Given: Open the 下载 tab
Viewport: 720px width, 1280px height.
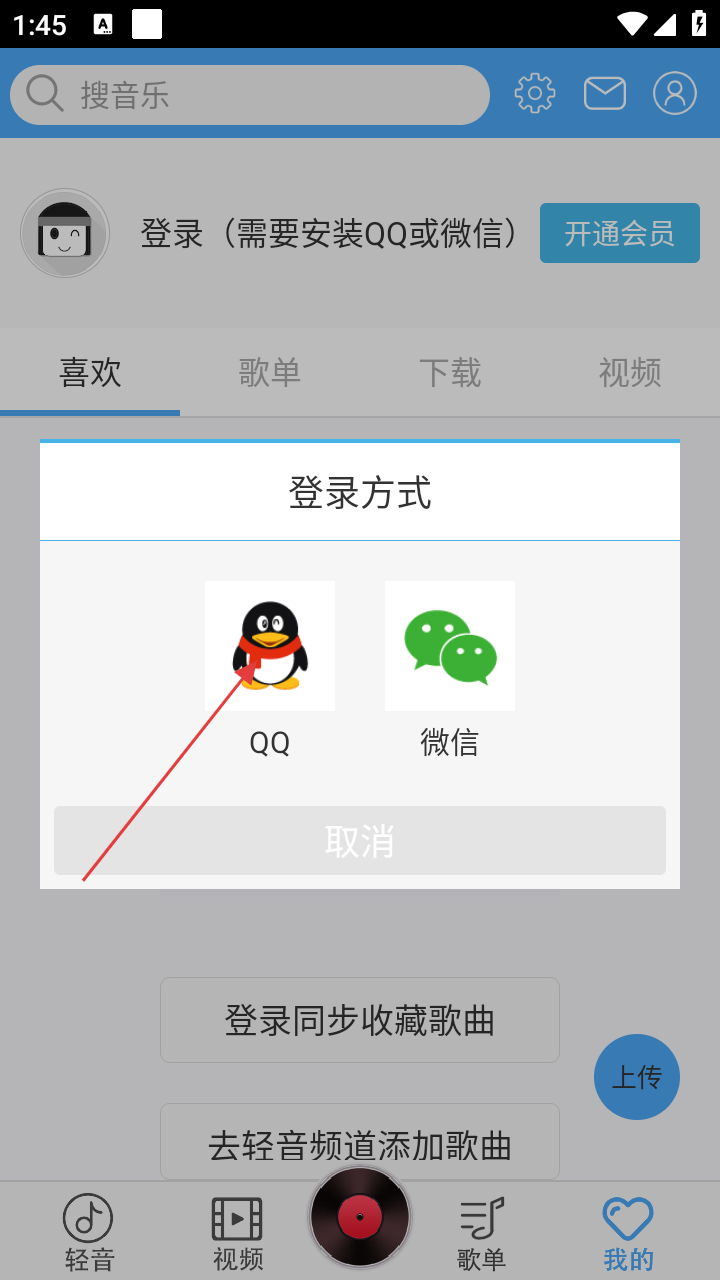Looking at the screenshot, I should tap(450, 373).
